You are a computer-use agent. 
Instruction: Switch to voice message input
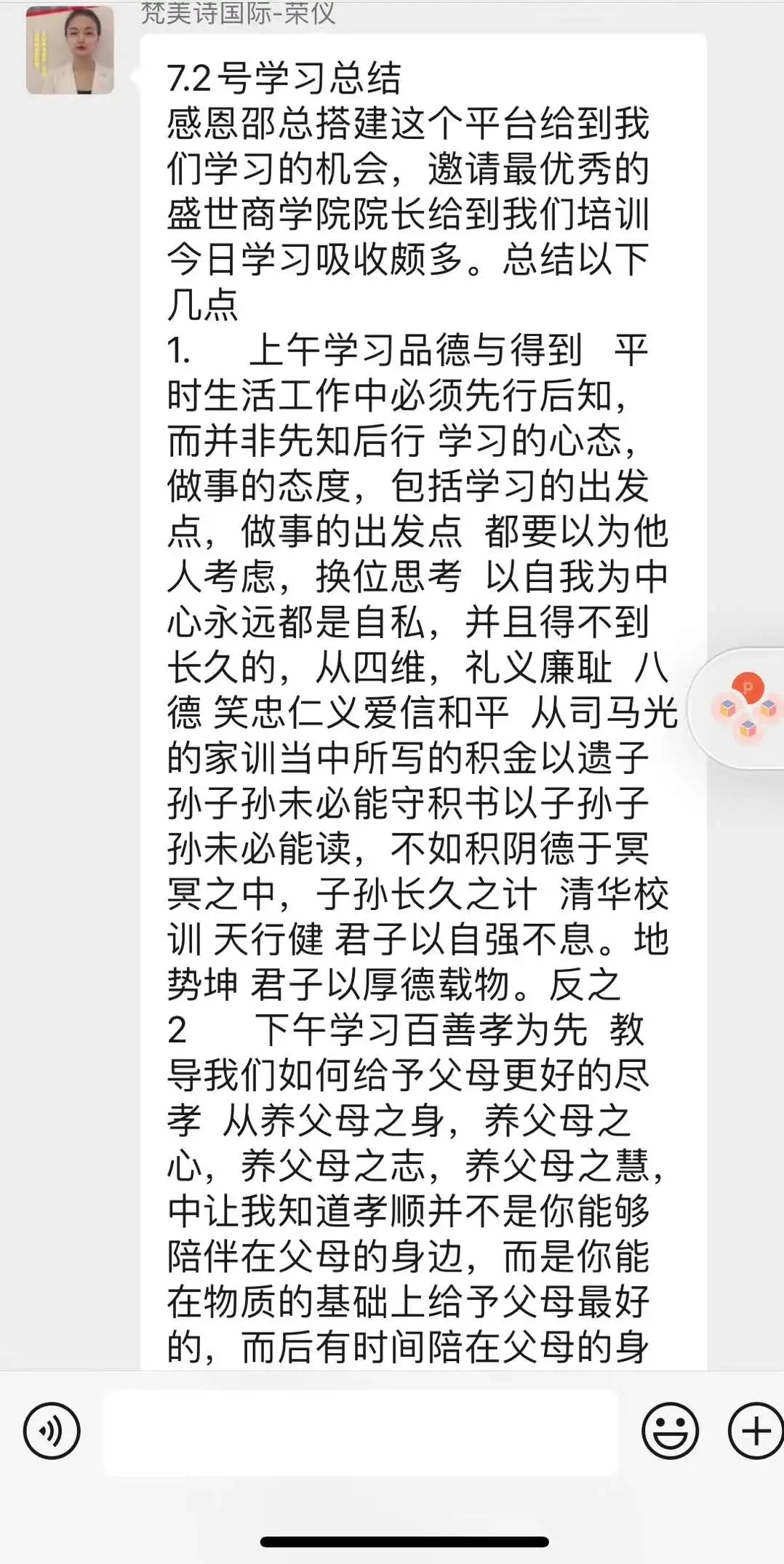click(52, 1431)
